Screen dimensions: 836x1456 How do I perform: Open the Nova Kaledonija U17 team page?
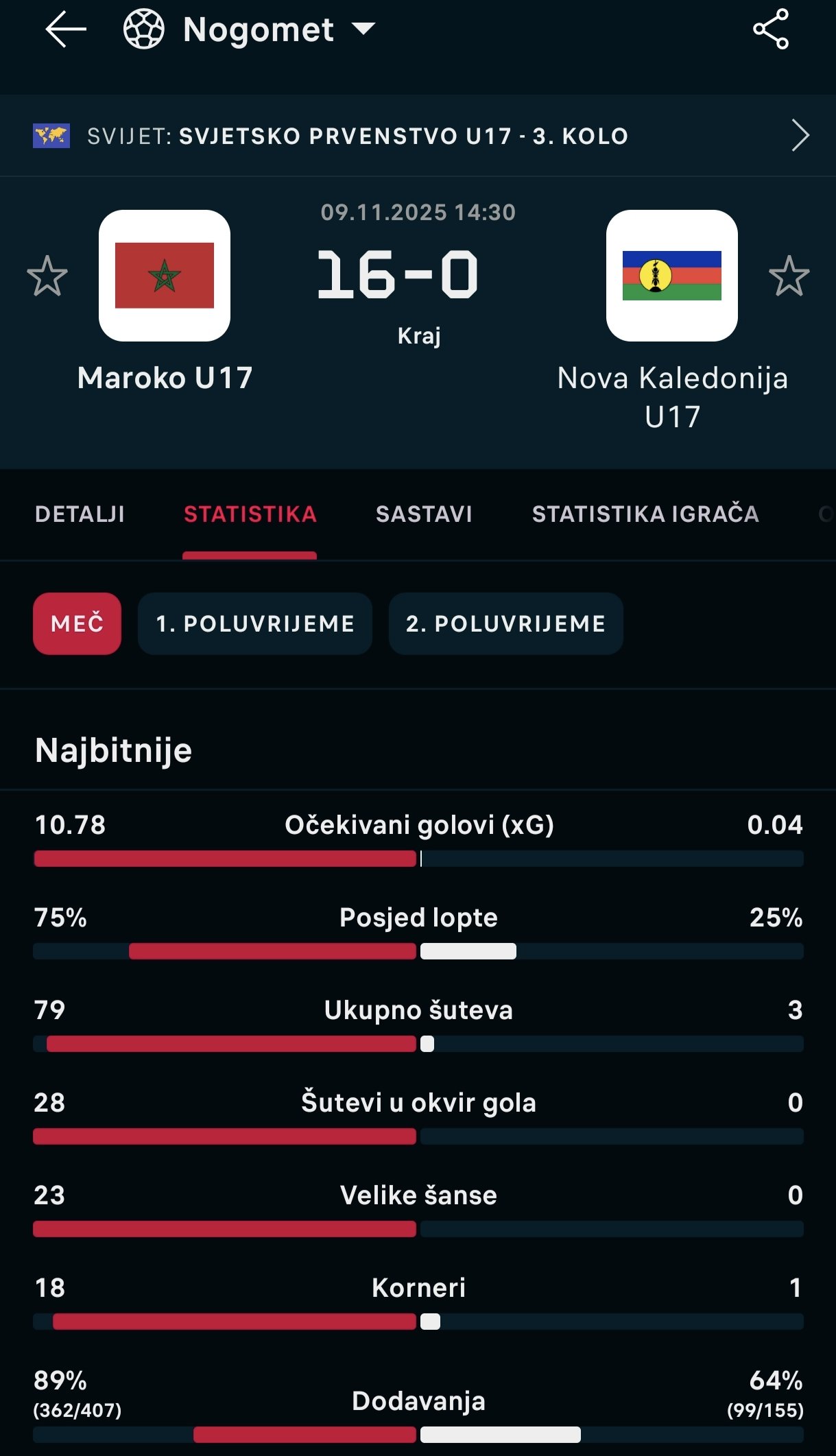[x=671, y=276]
